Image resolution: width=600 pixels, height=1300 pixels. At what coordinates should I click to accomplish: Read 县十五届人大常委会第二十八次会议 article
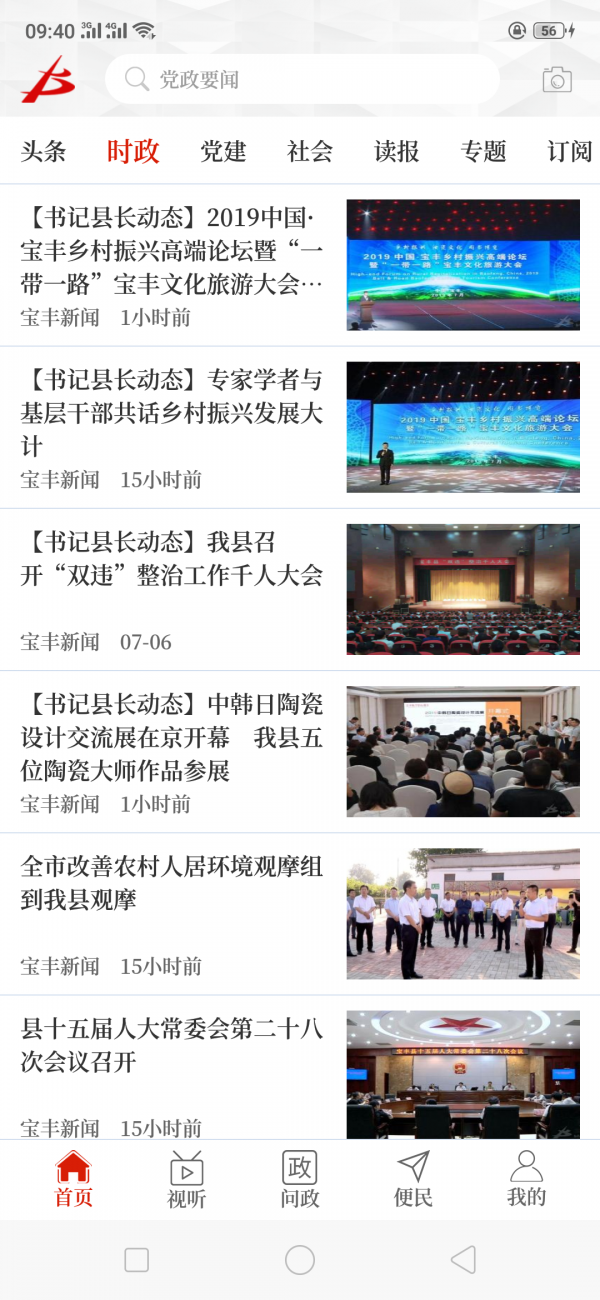pyautogui.click(x=172, y=1045)
